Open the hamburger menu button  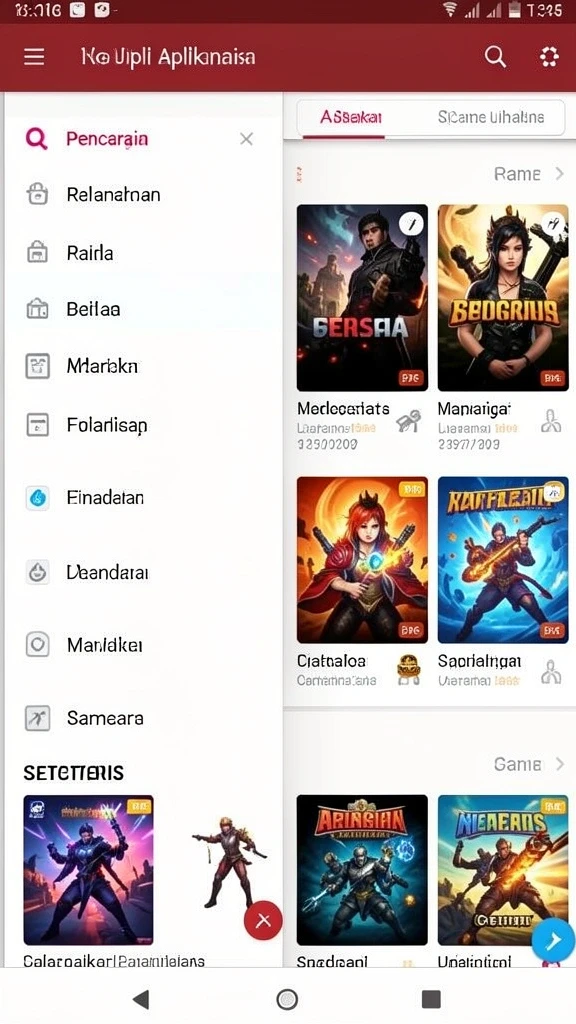(34, 57)
